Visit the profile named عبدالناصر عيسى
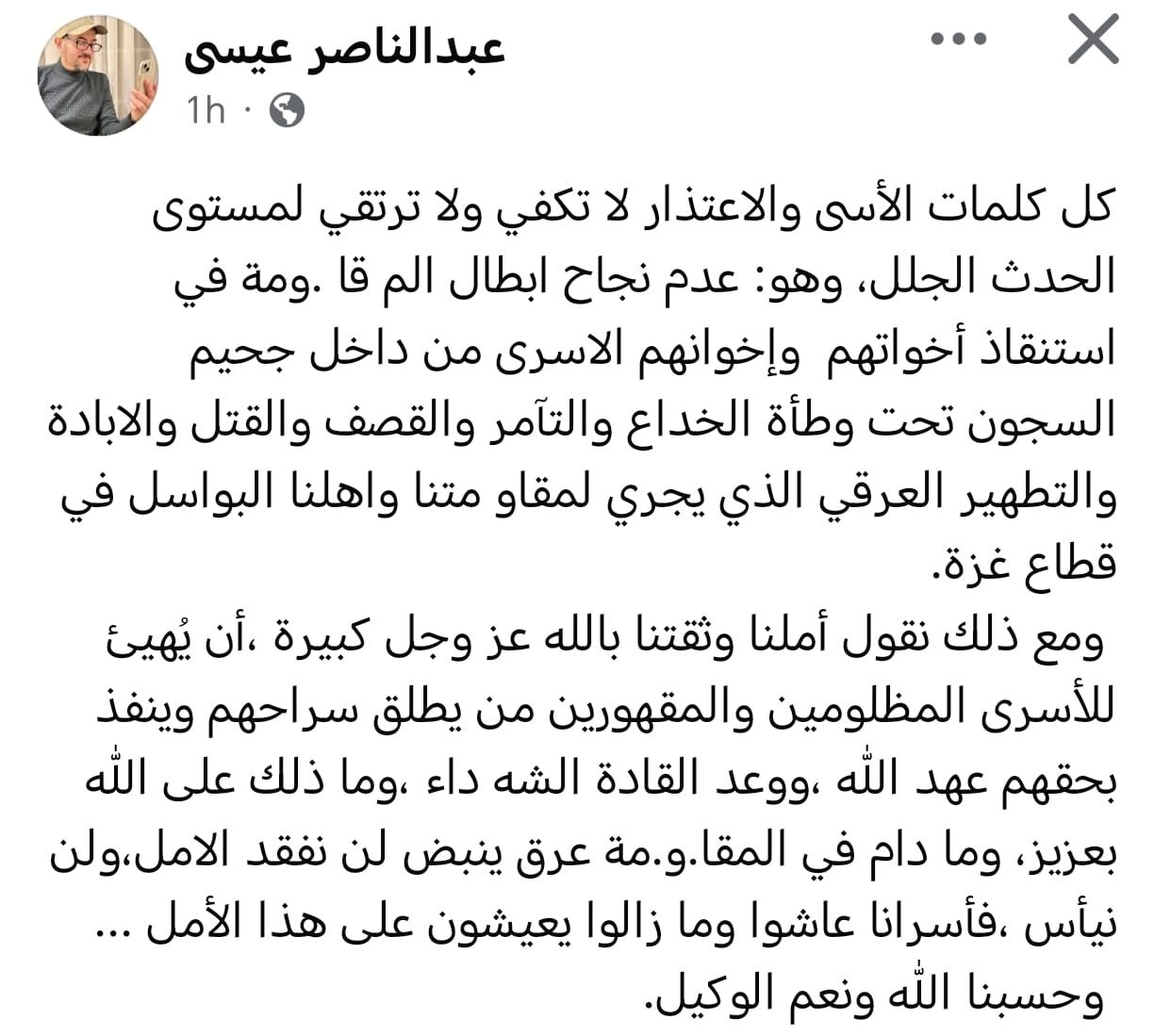 click(344, 47)
